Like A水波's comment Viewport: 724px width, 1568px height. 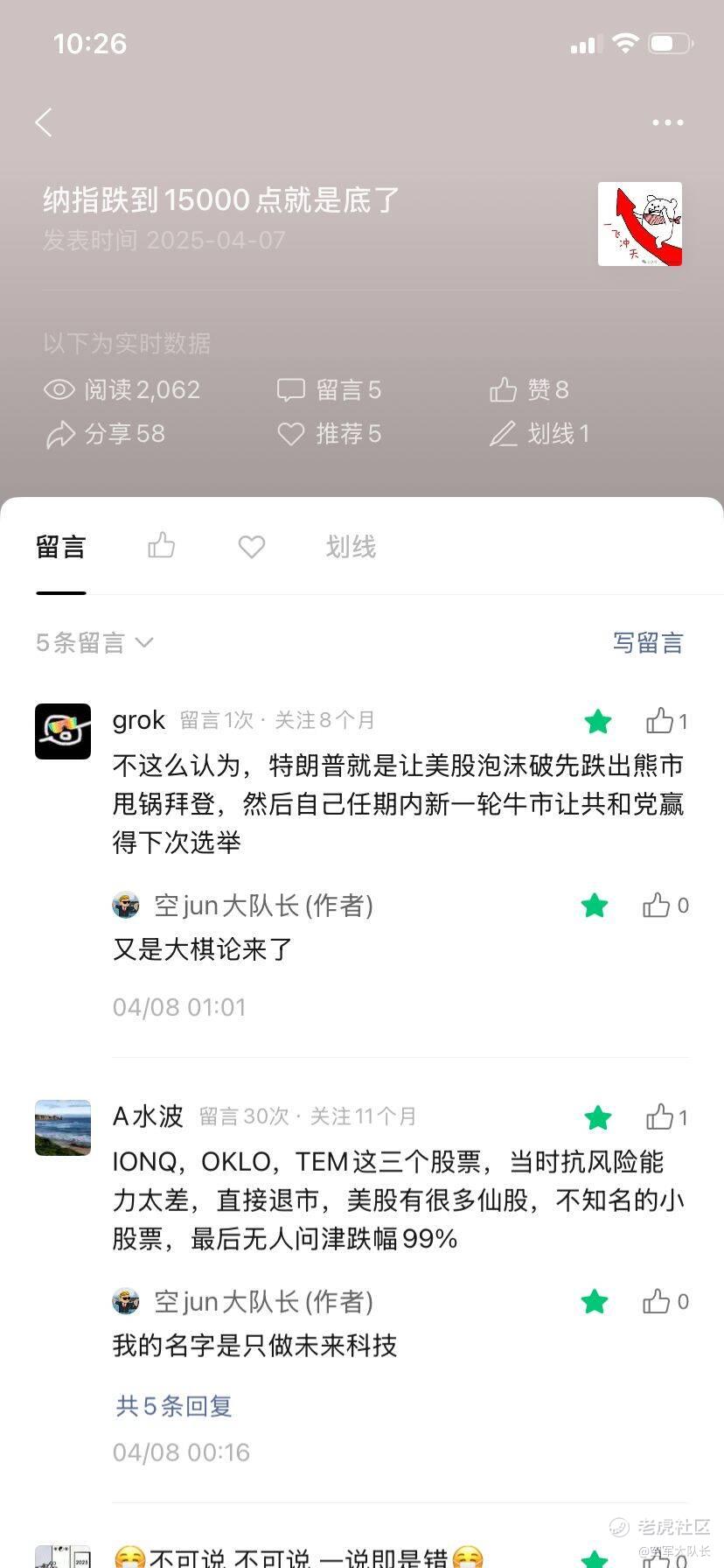(x=666, y=1117)
